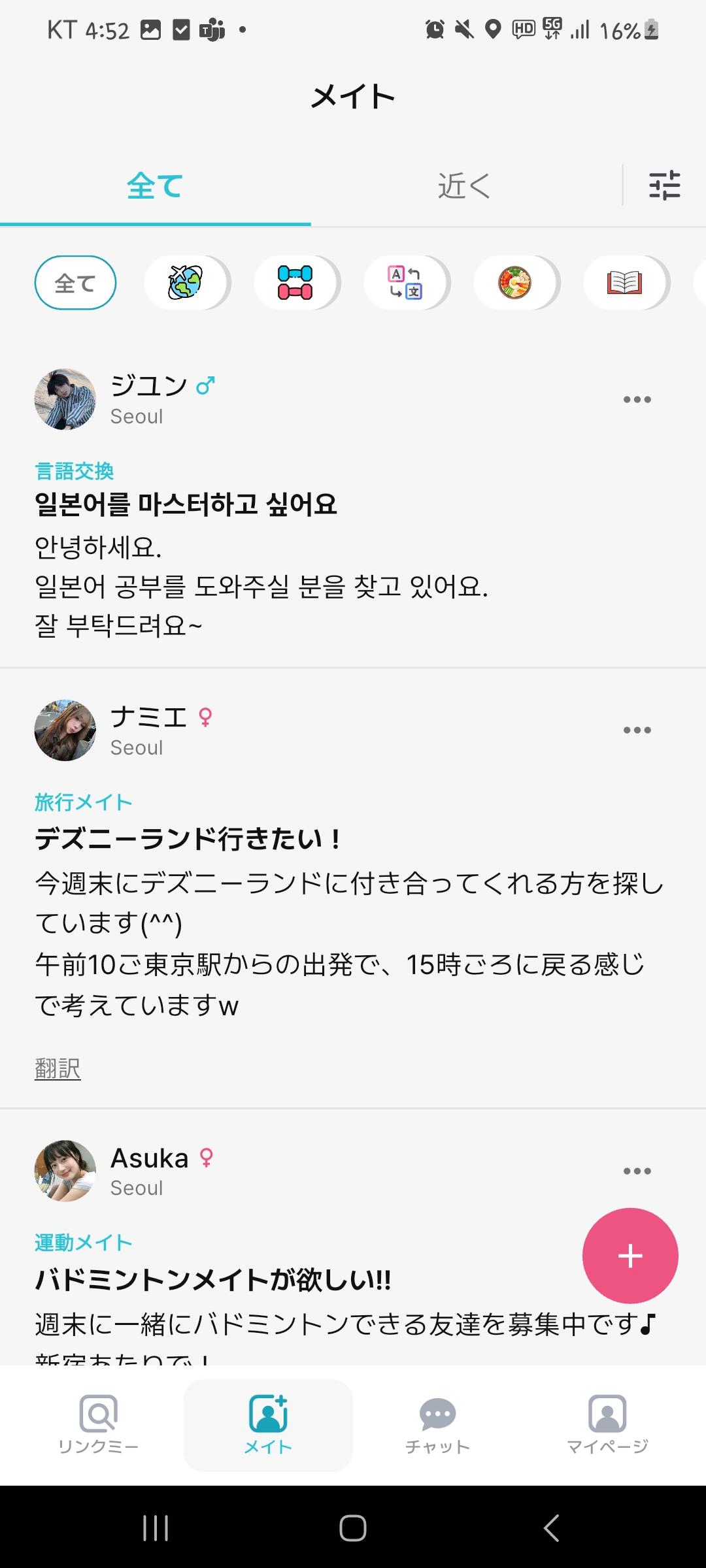Switch to the 近く tab
The image size is (706, 1568).
pos(463,186)
